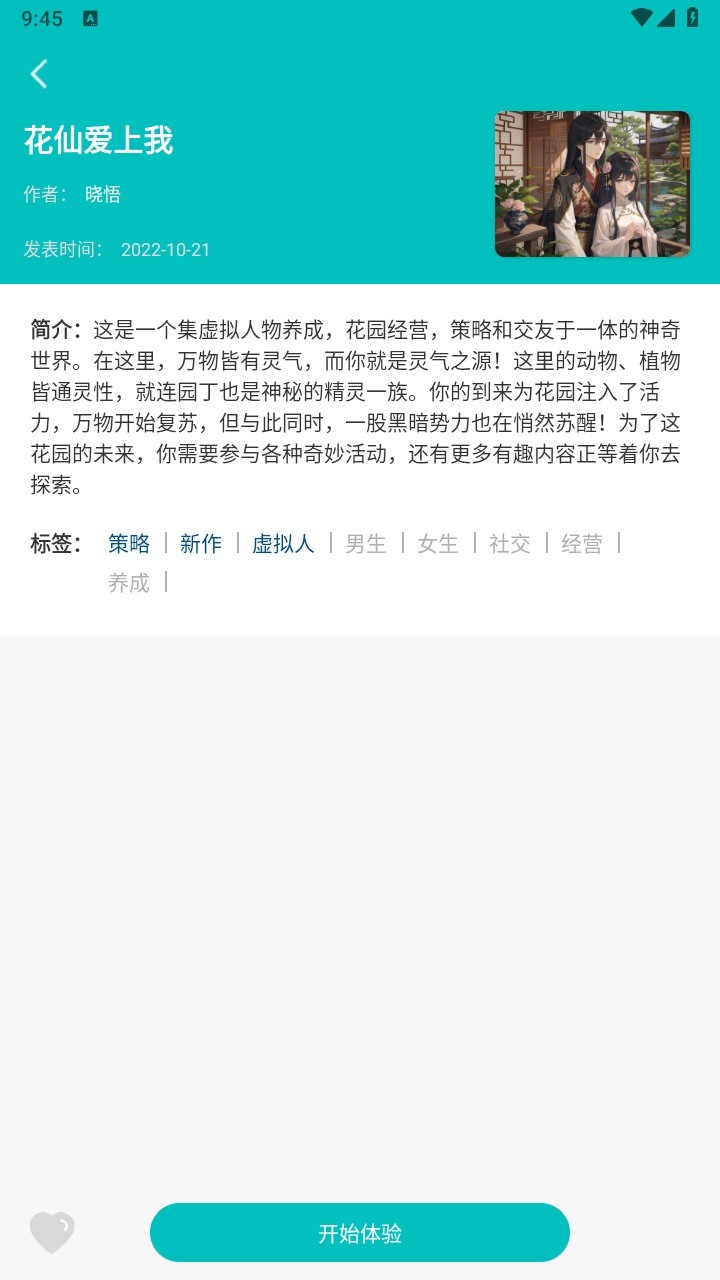720x1280 pixels.
Task: Select the 策略 tag
Action: pyautogui.click(x=128, y=544)
